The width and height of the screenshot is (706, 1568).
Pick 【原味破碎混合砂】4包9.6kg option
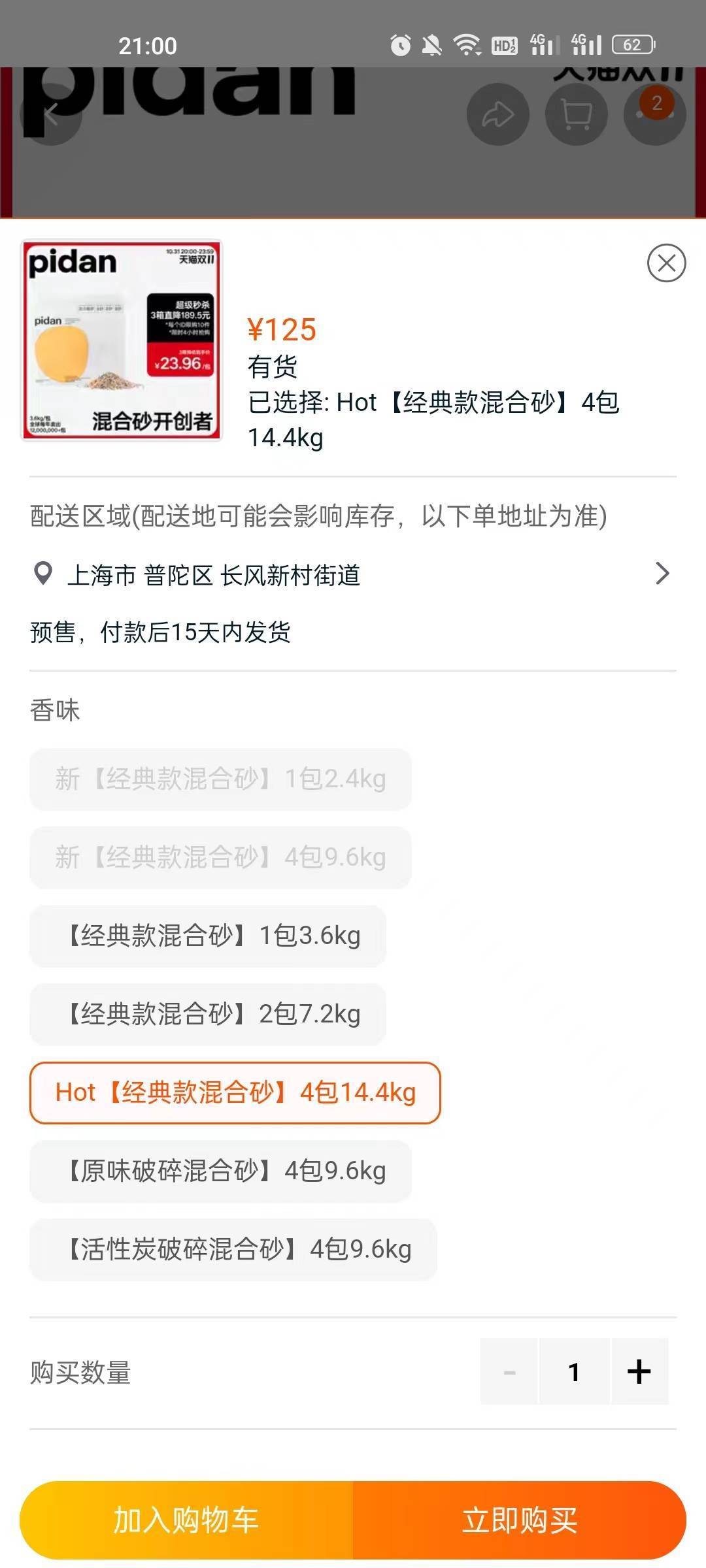pyautogui.click(x=221, y=1171)
